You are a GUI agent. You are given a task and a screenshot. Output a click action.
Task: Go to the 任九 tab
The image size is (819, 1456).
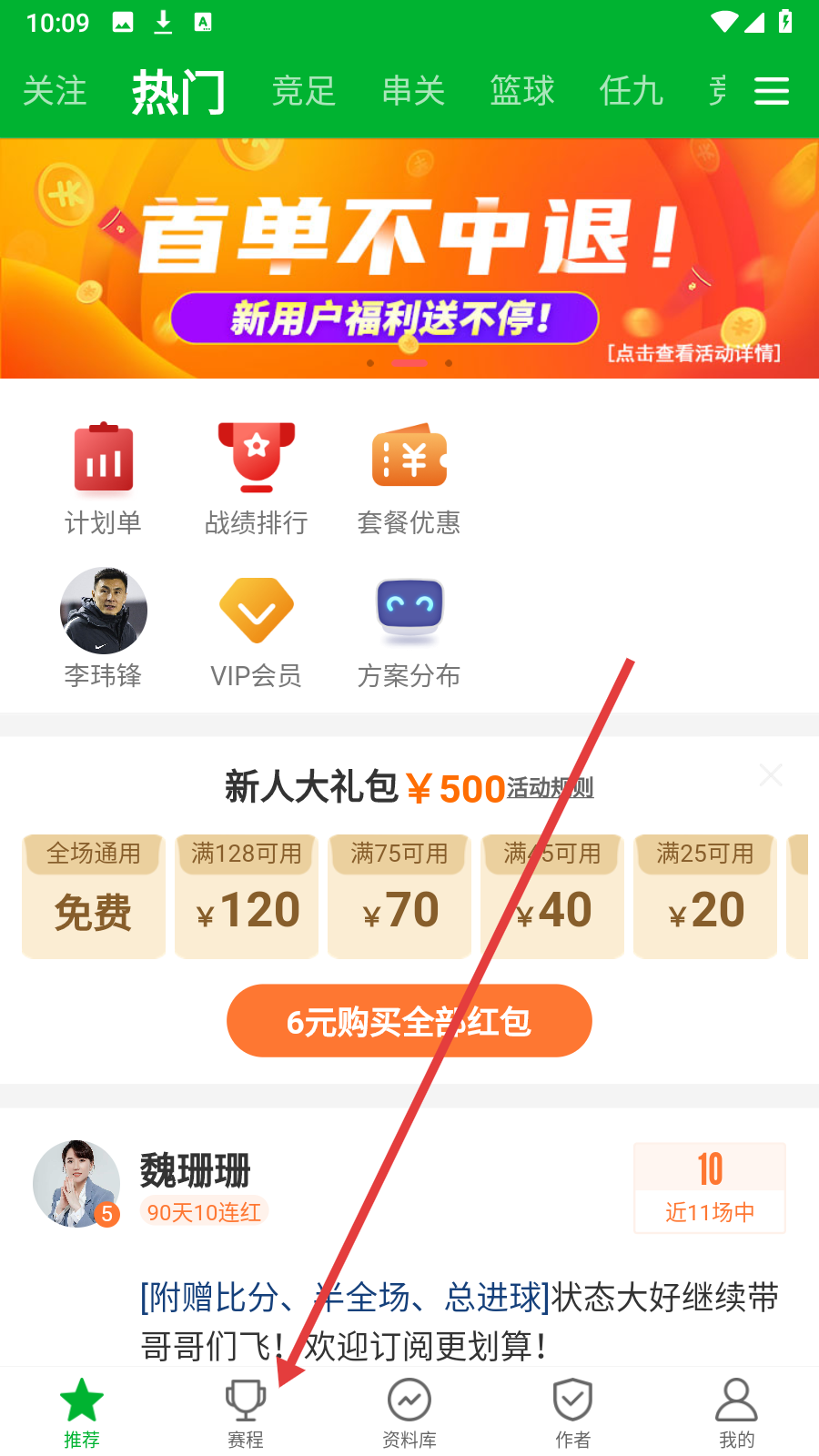tap(631, 91)
